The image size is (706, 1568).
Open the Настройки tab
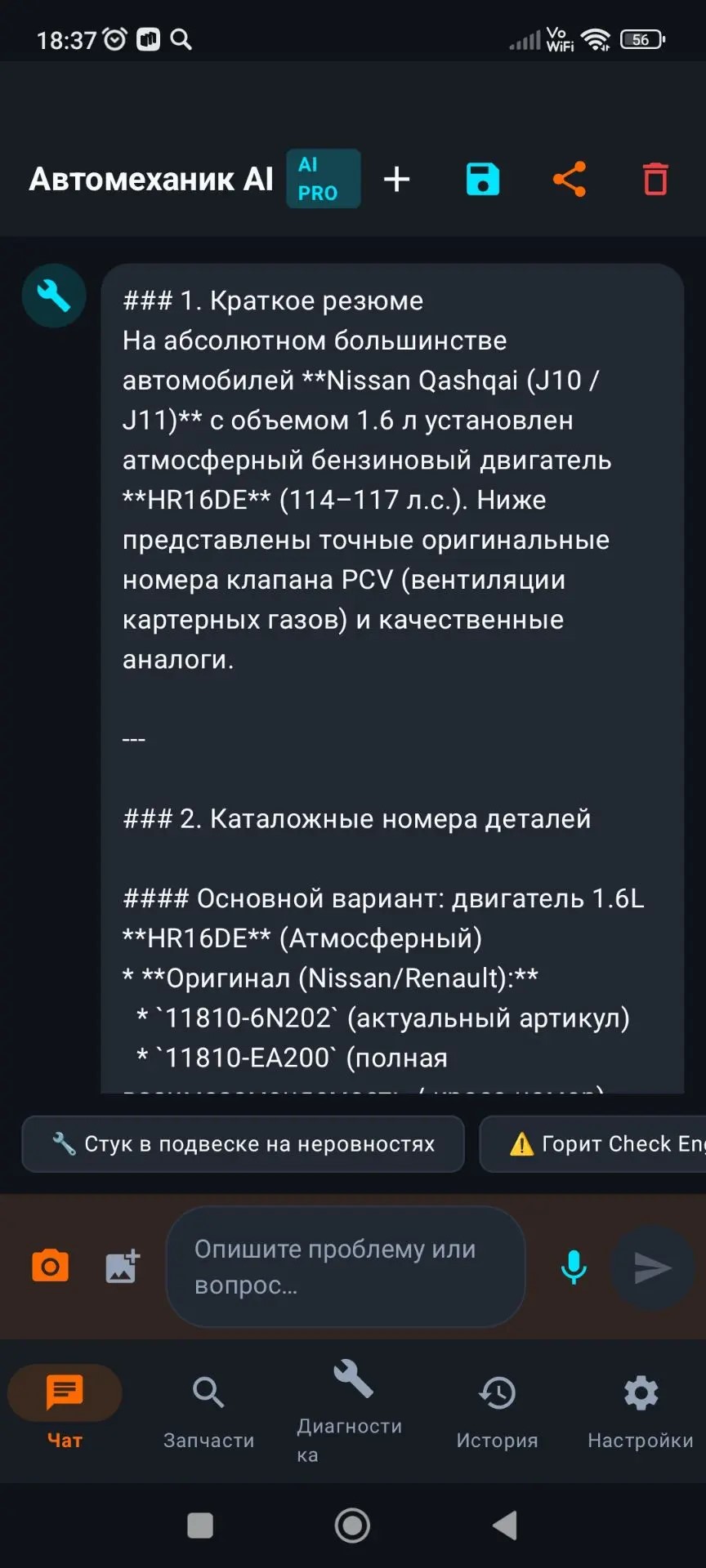click(641, 1410)
